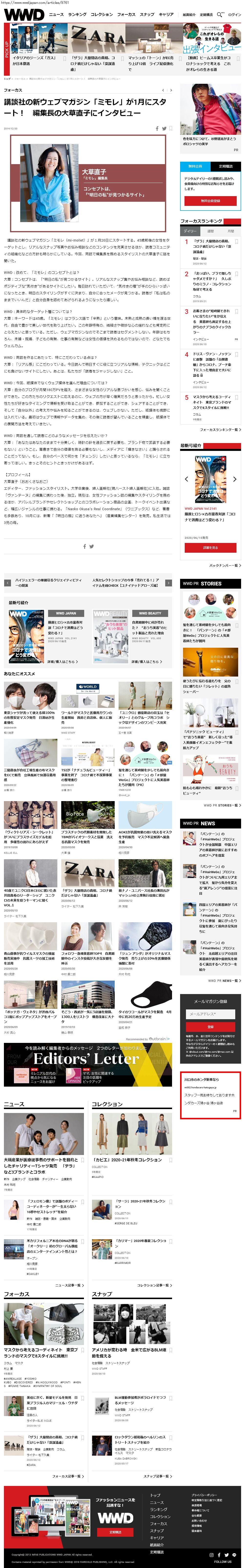
Task: Select the 週間 ranking tab
Action: tap(210, 231)
